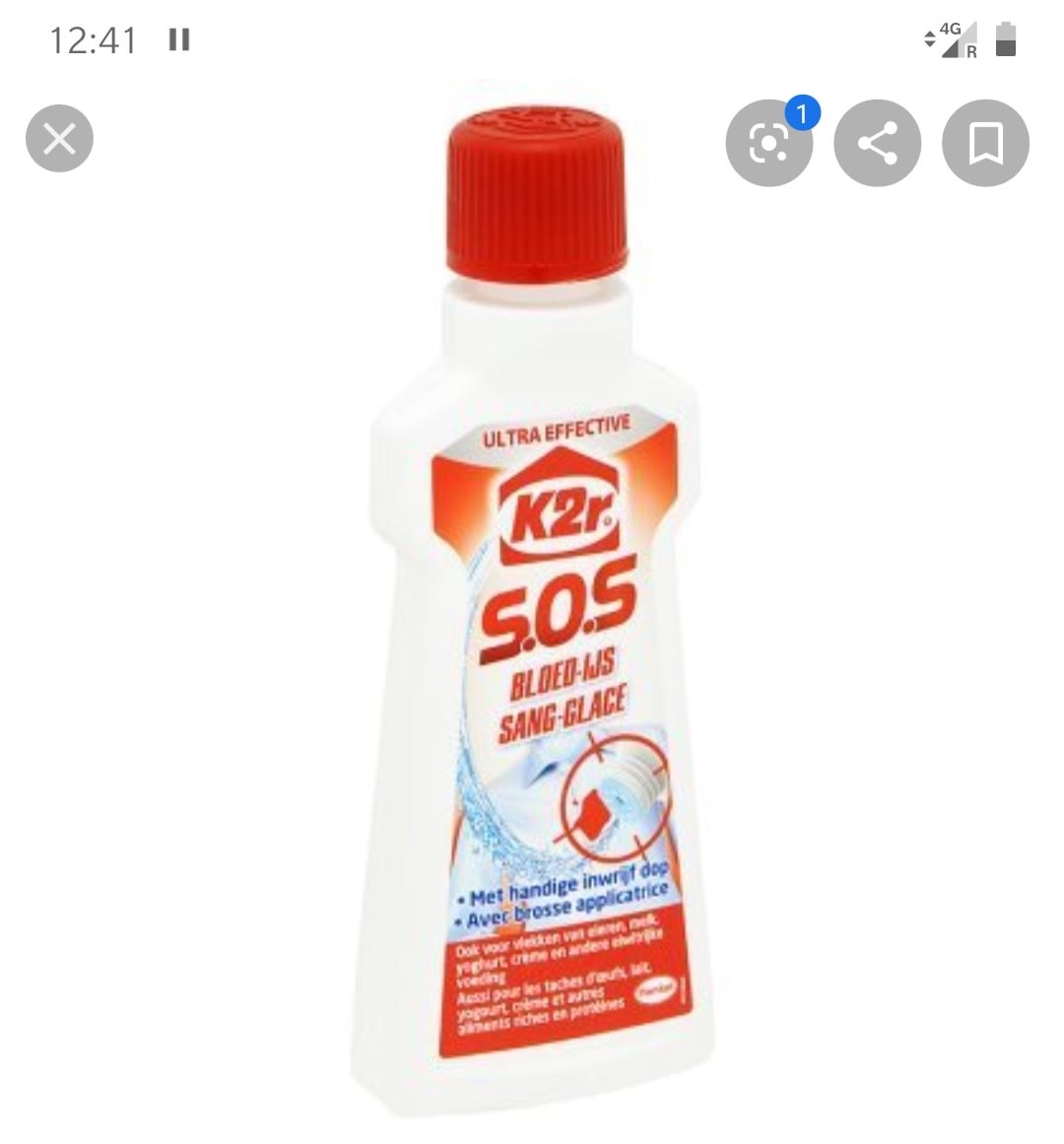The image size is (1064, 1144).
Task: Share this image
Action: [x=877, y=144]
